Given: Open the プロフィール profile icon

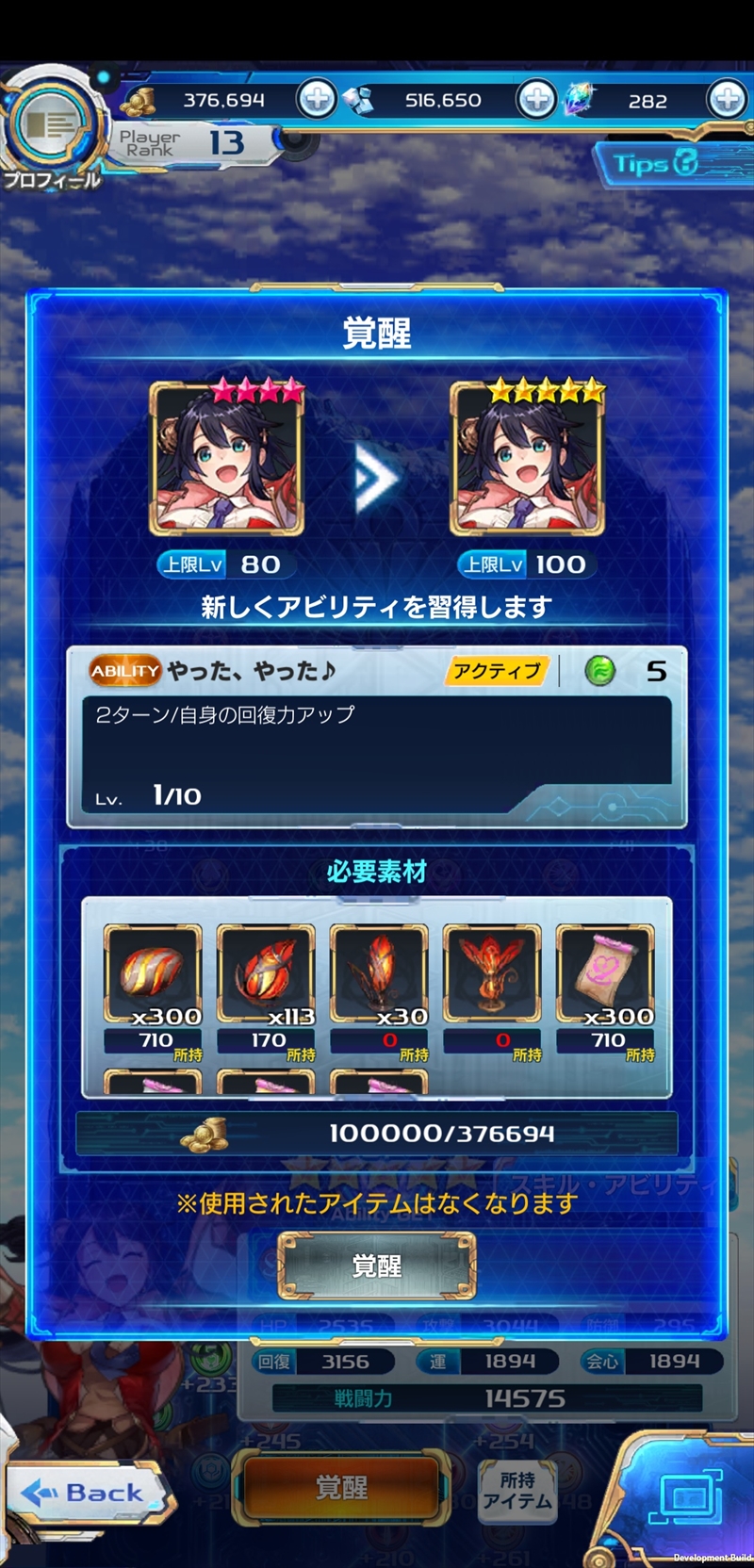Looking at the screenshot, I should 52,127.
